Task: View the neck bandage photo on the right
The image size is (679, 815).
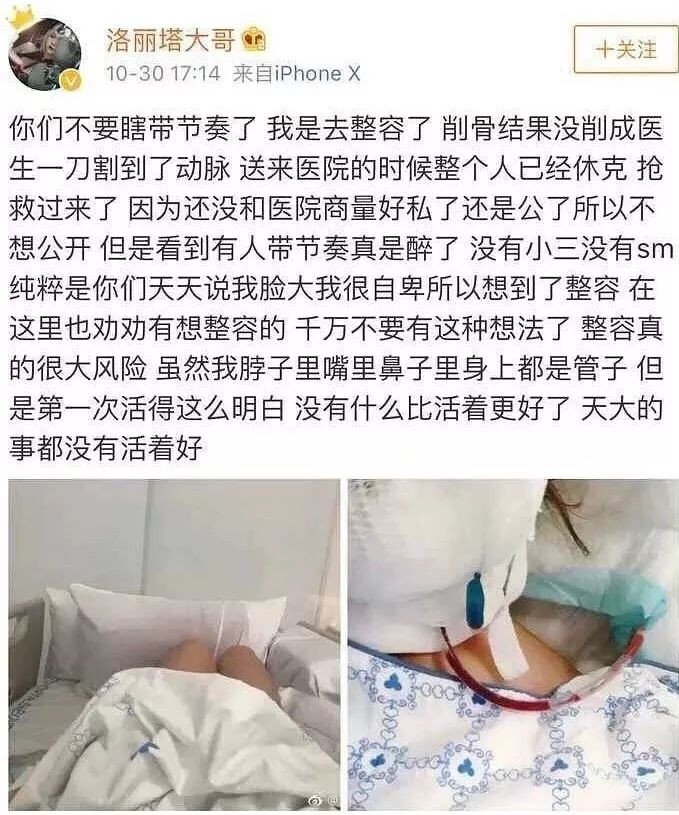Action: [512, 644]
